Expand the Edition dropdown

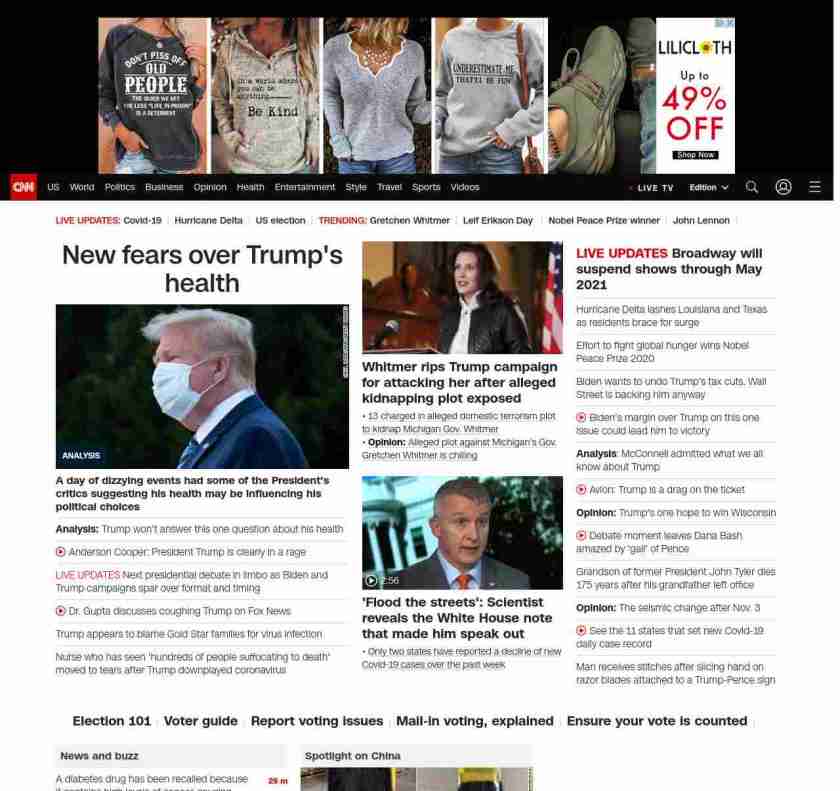pos(708,187)
